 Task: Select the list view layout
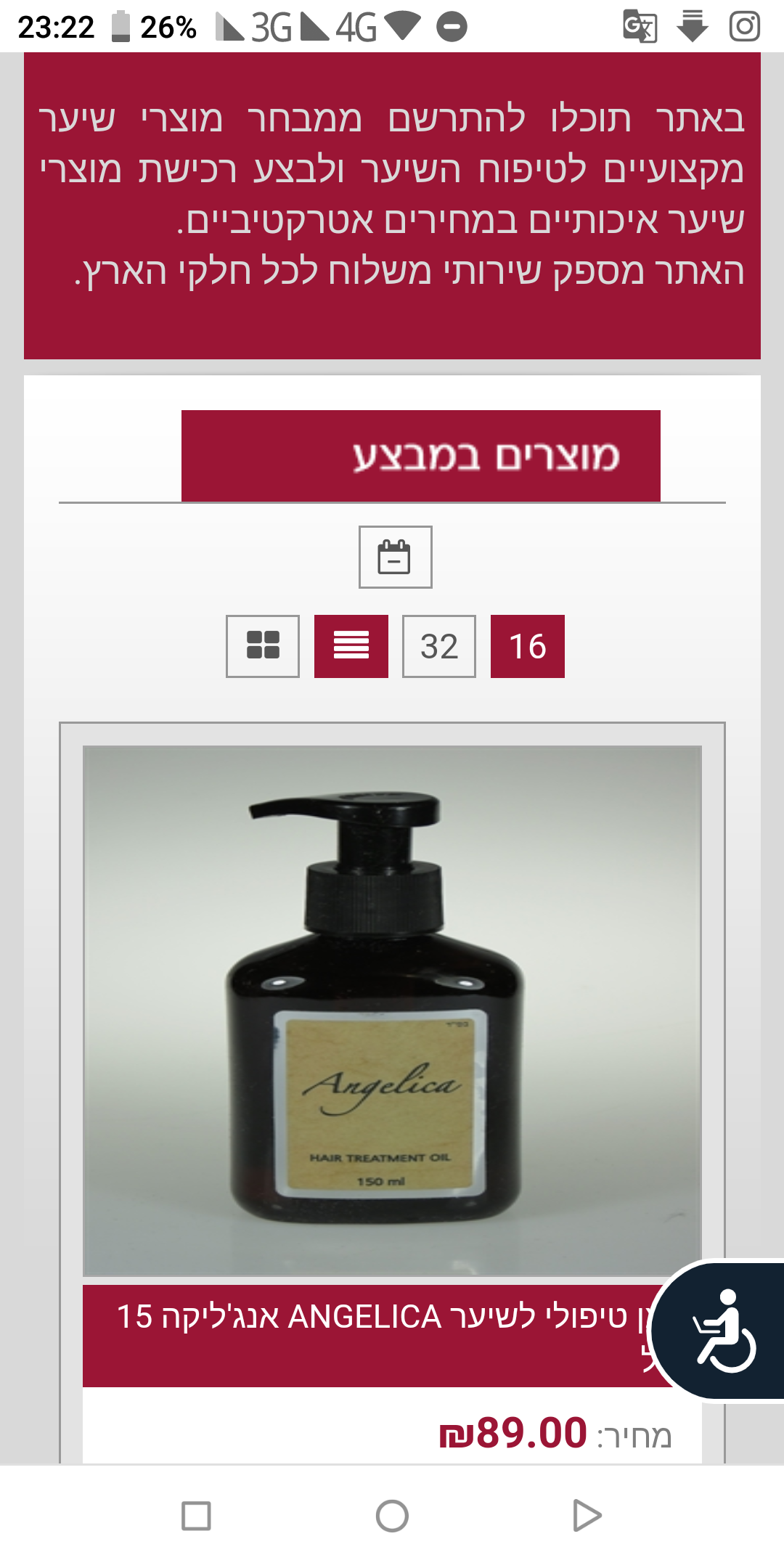coord(351,646)
